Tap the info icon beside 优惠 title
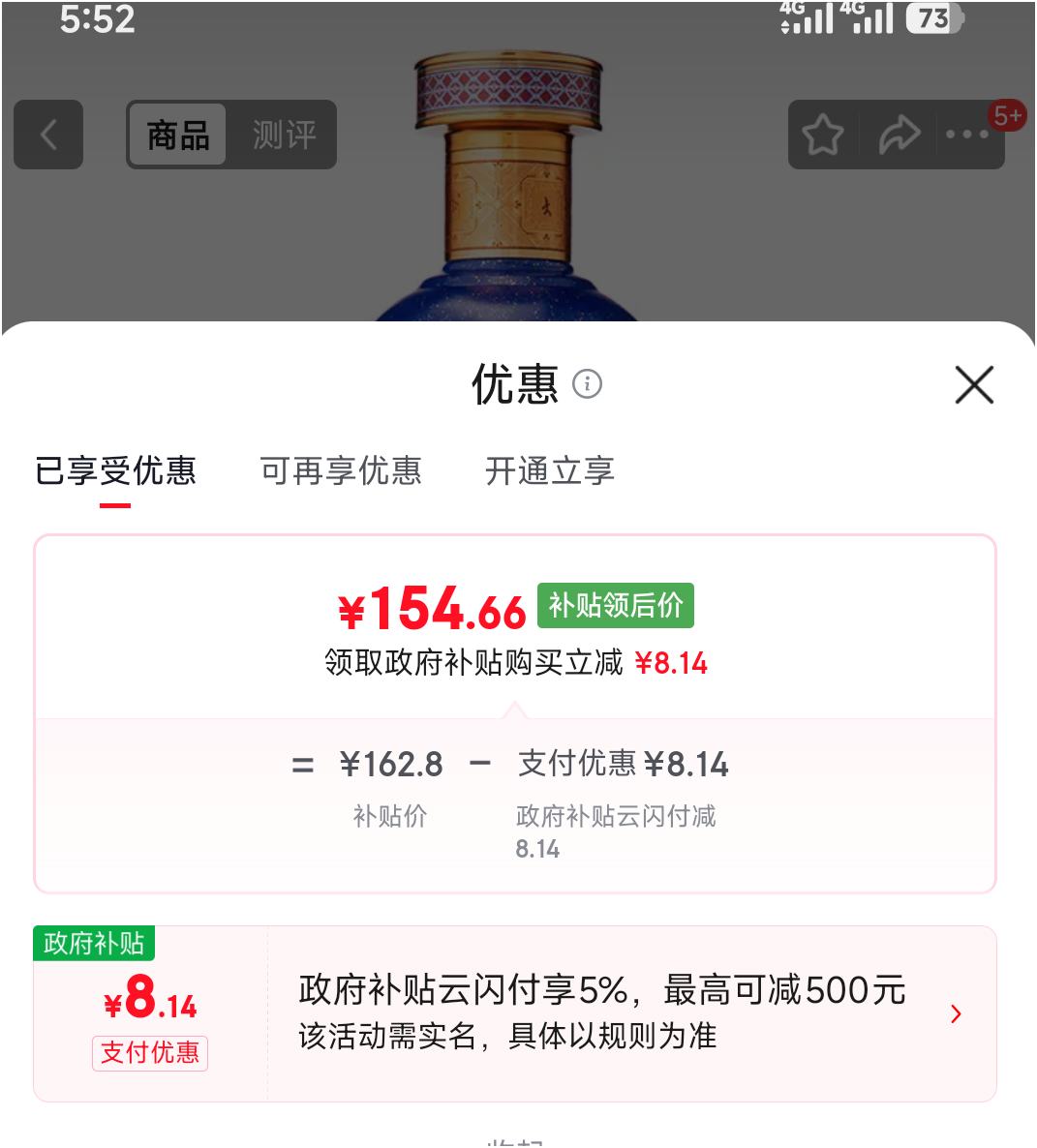This screenshot has width=1037, height=1148. click(589, 384)
